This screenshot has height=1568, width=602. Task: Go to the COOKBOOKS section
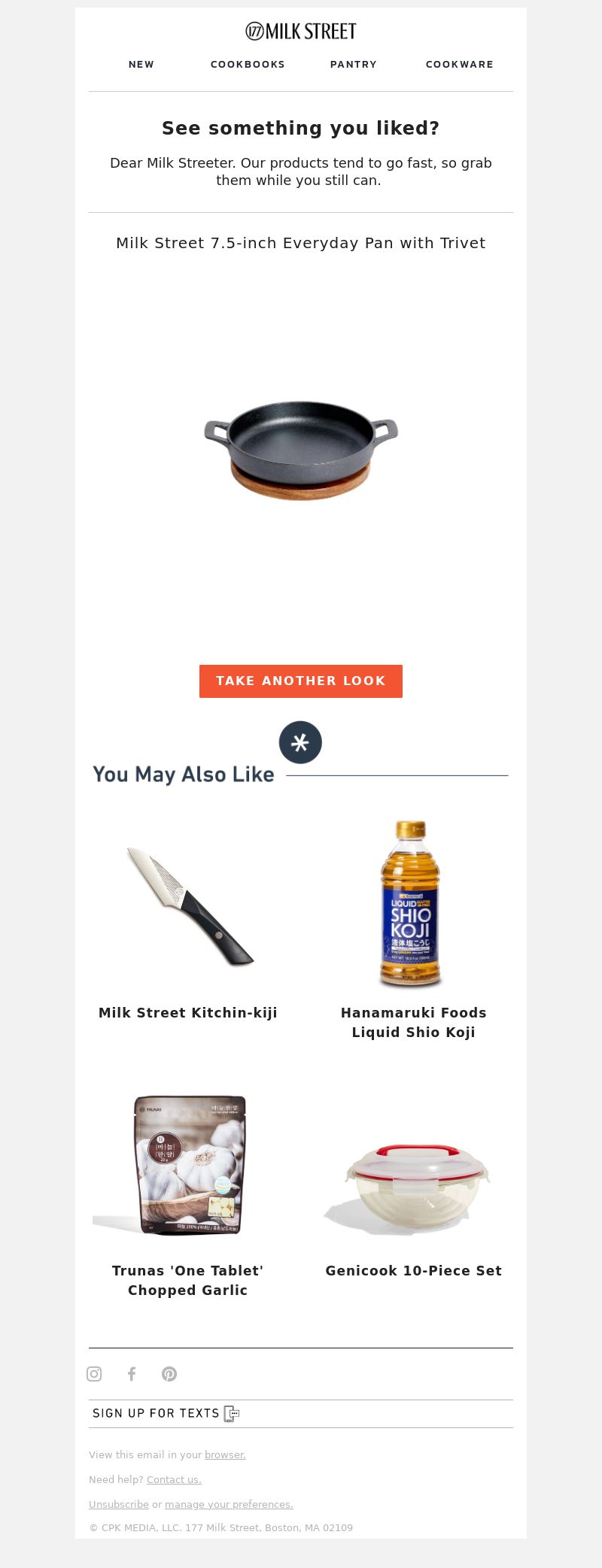(248, 65)
